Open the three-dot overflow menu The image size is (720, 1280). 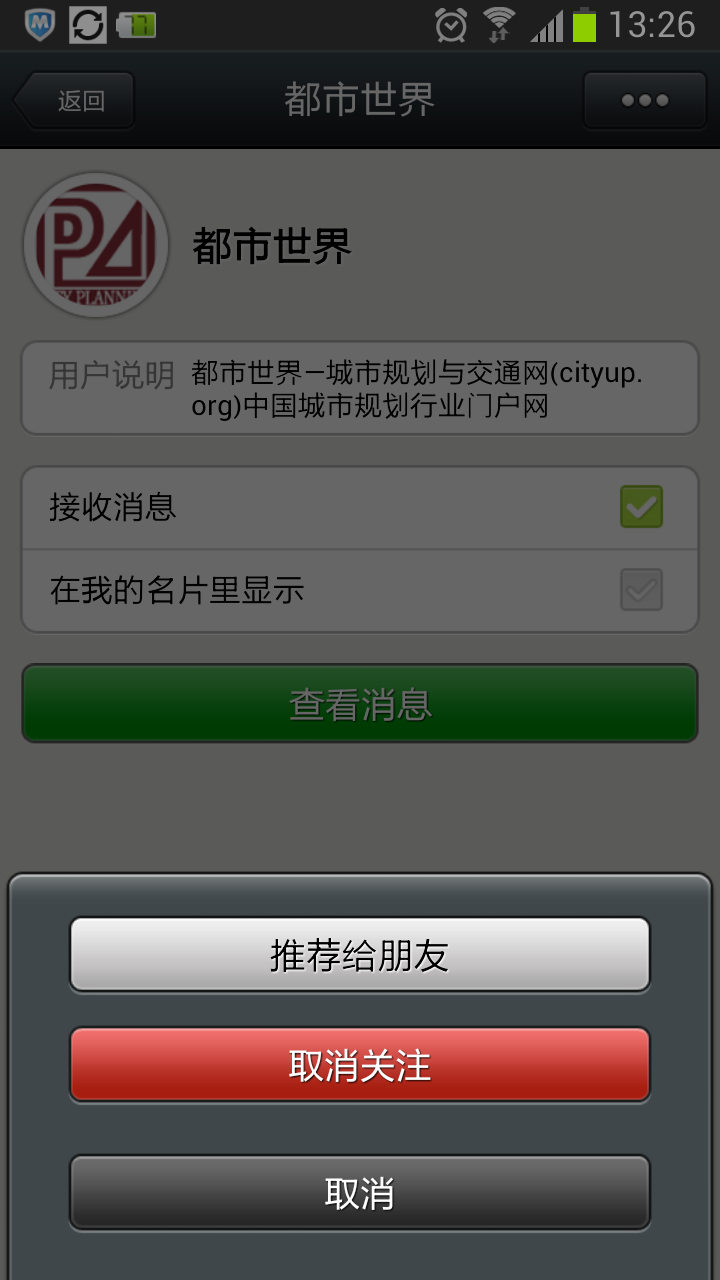pos(644,100)
